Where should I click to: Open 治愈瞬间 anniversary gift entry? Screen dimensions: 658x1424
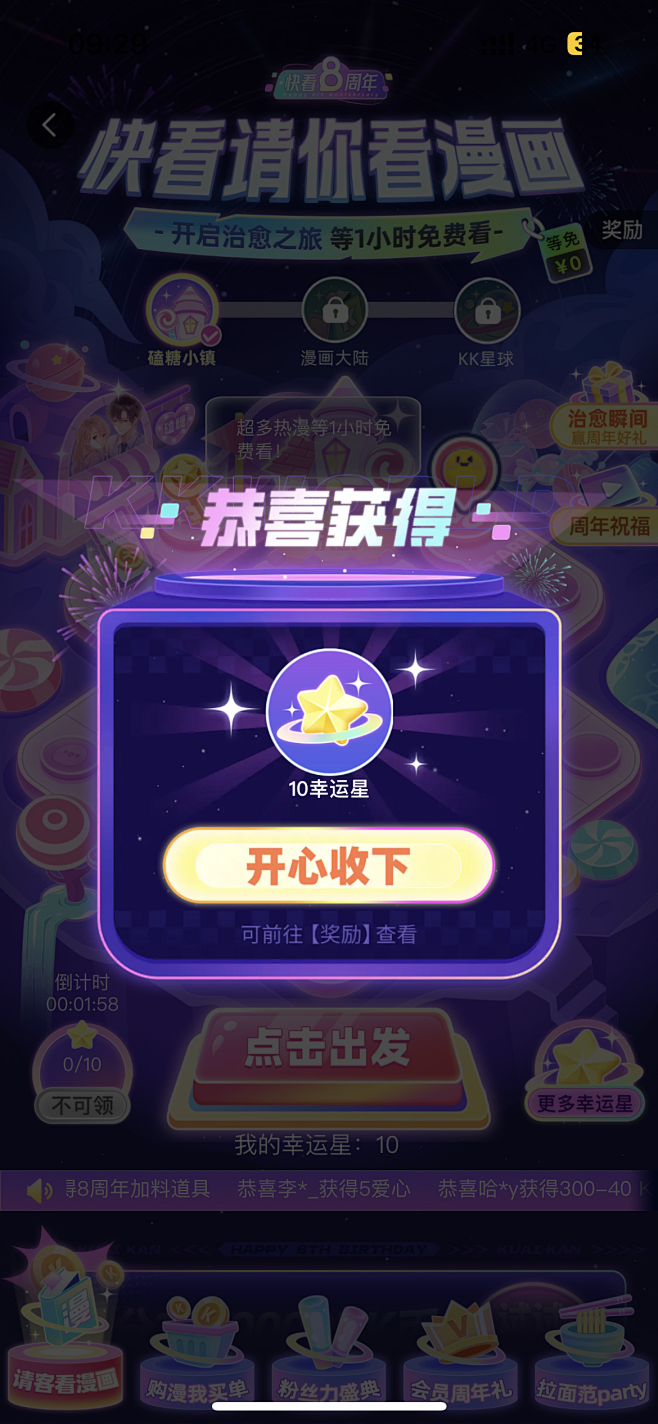(x=606, y=410)
